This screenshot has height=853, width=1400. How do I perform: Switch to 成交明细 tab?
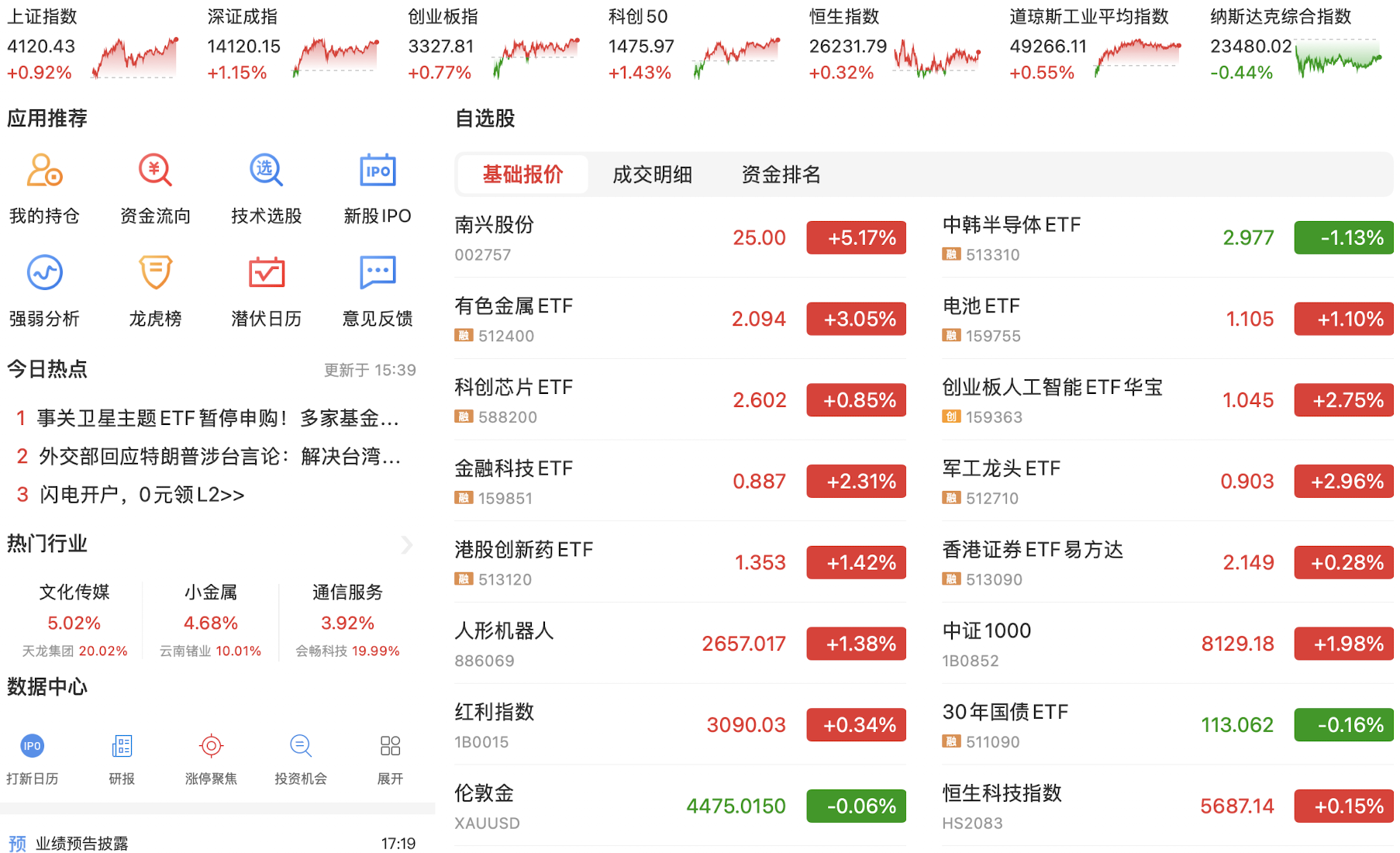(x=652, y=174)
